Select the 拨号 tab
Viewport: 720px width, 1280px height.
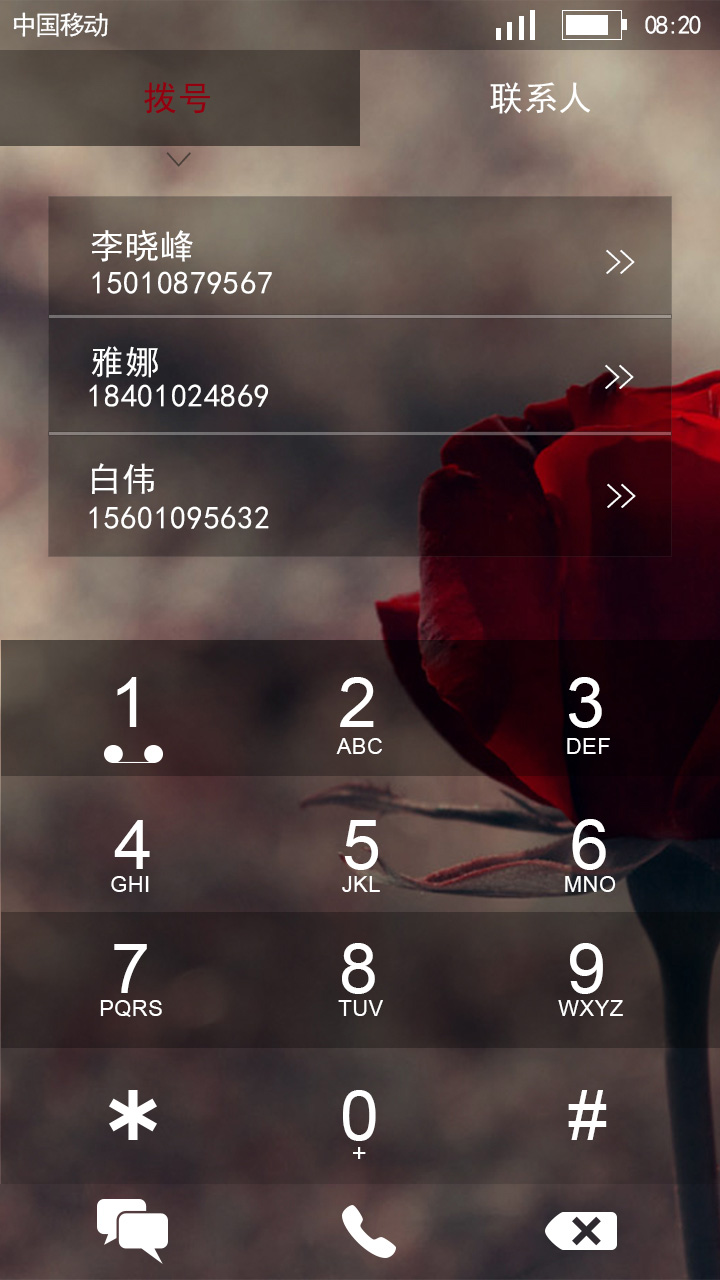[179, 98]
